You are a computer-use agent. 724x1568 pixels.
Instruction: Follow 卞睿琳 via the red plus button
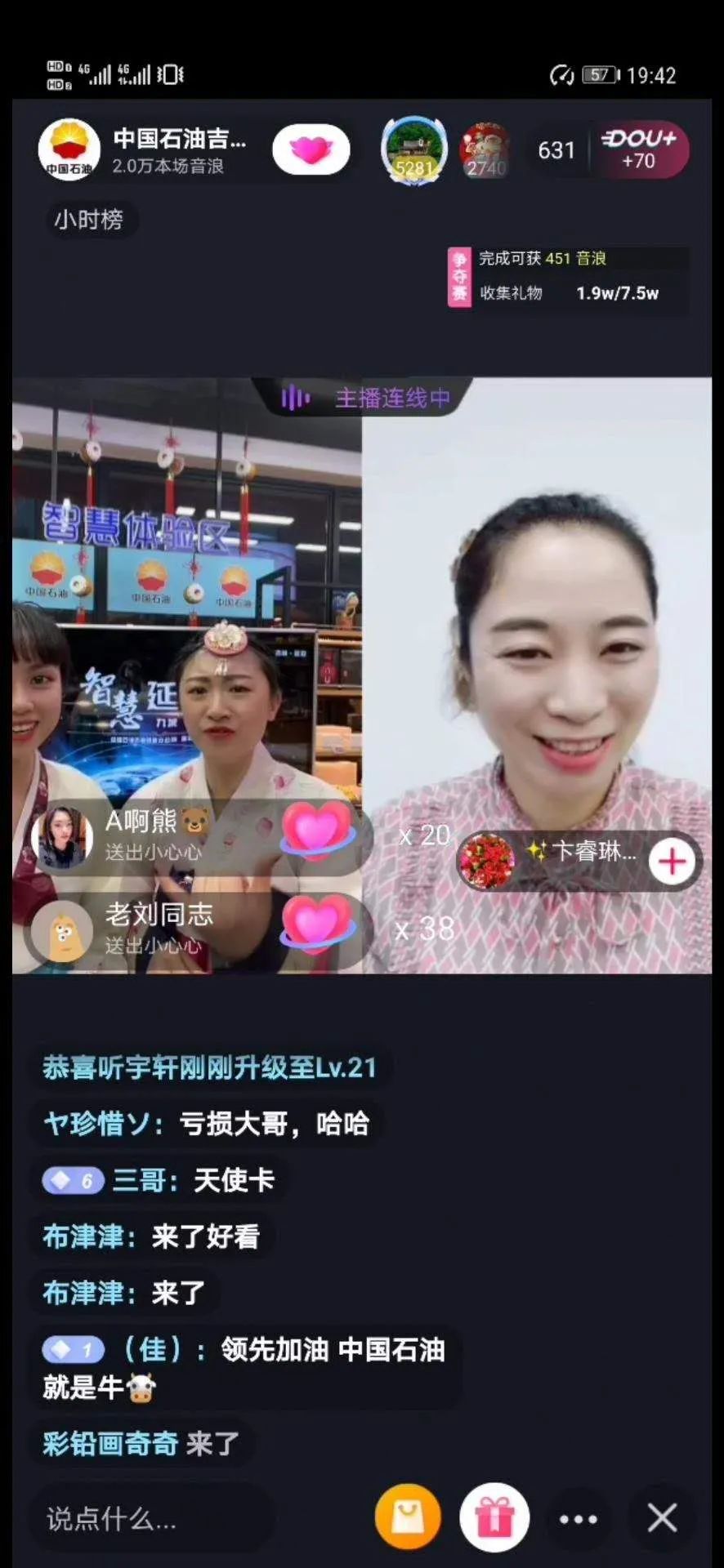point(671,860)
